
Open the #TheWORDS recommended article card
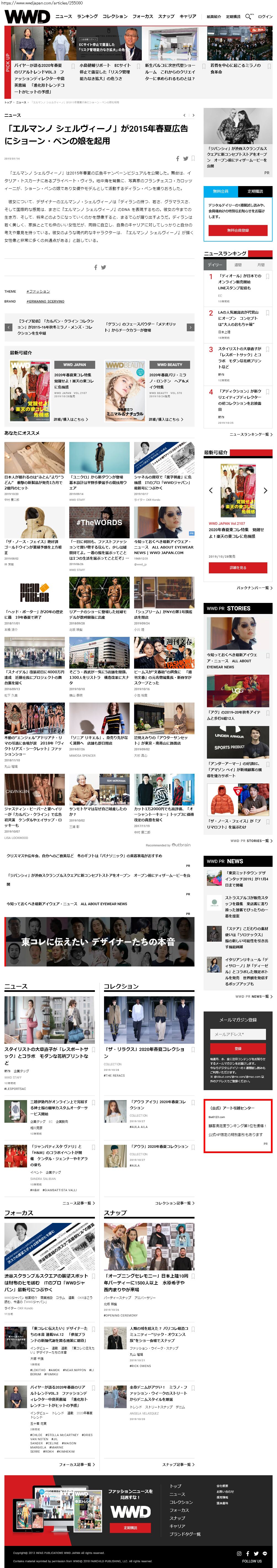[x=99, y=538]
